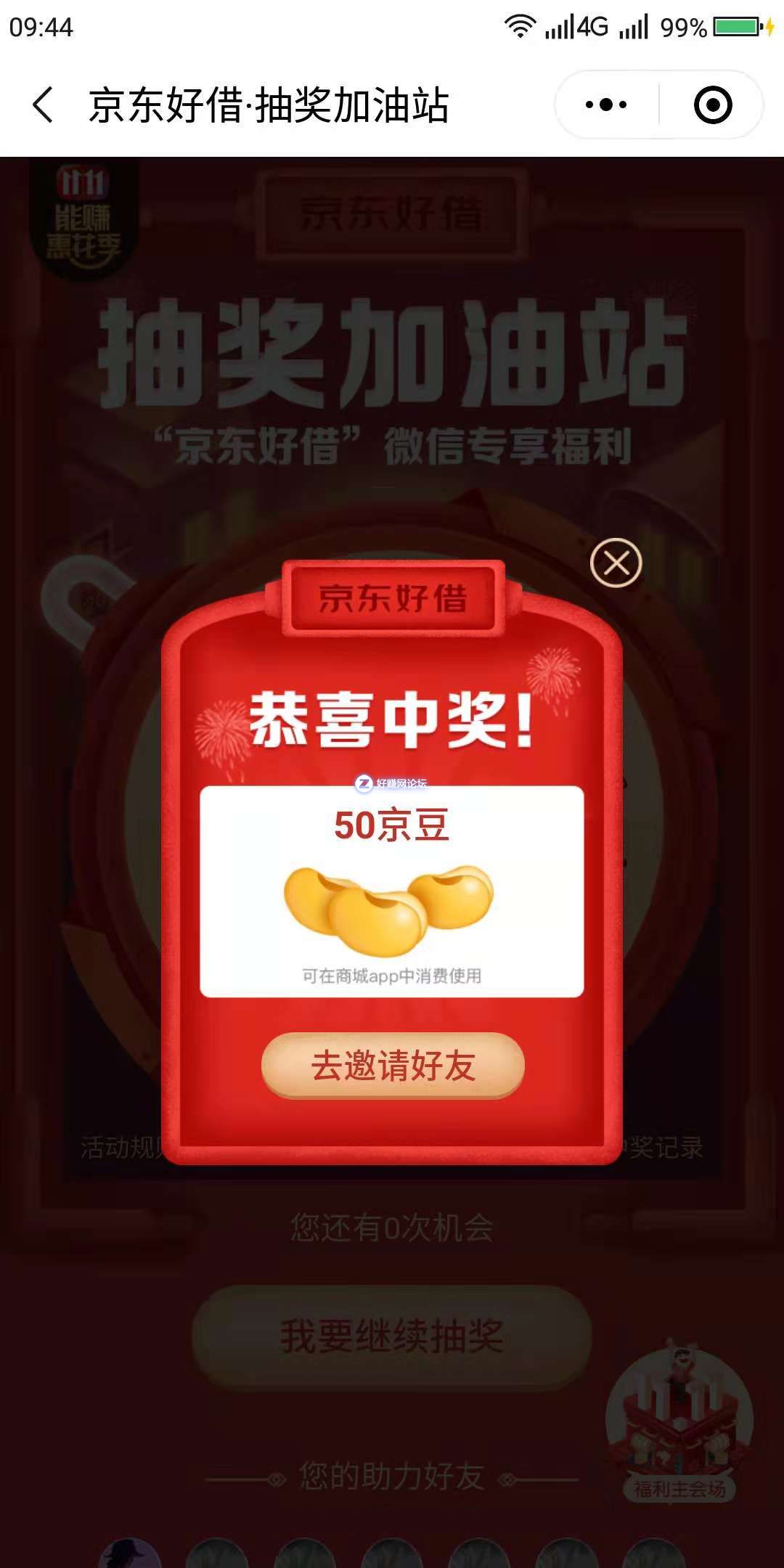Dismiss the 恭喜中奖 prize popup
Image resolution: width=784 pixels, height=1568 pixels.
click(x=616, y=563)
